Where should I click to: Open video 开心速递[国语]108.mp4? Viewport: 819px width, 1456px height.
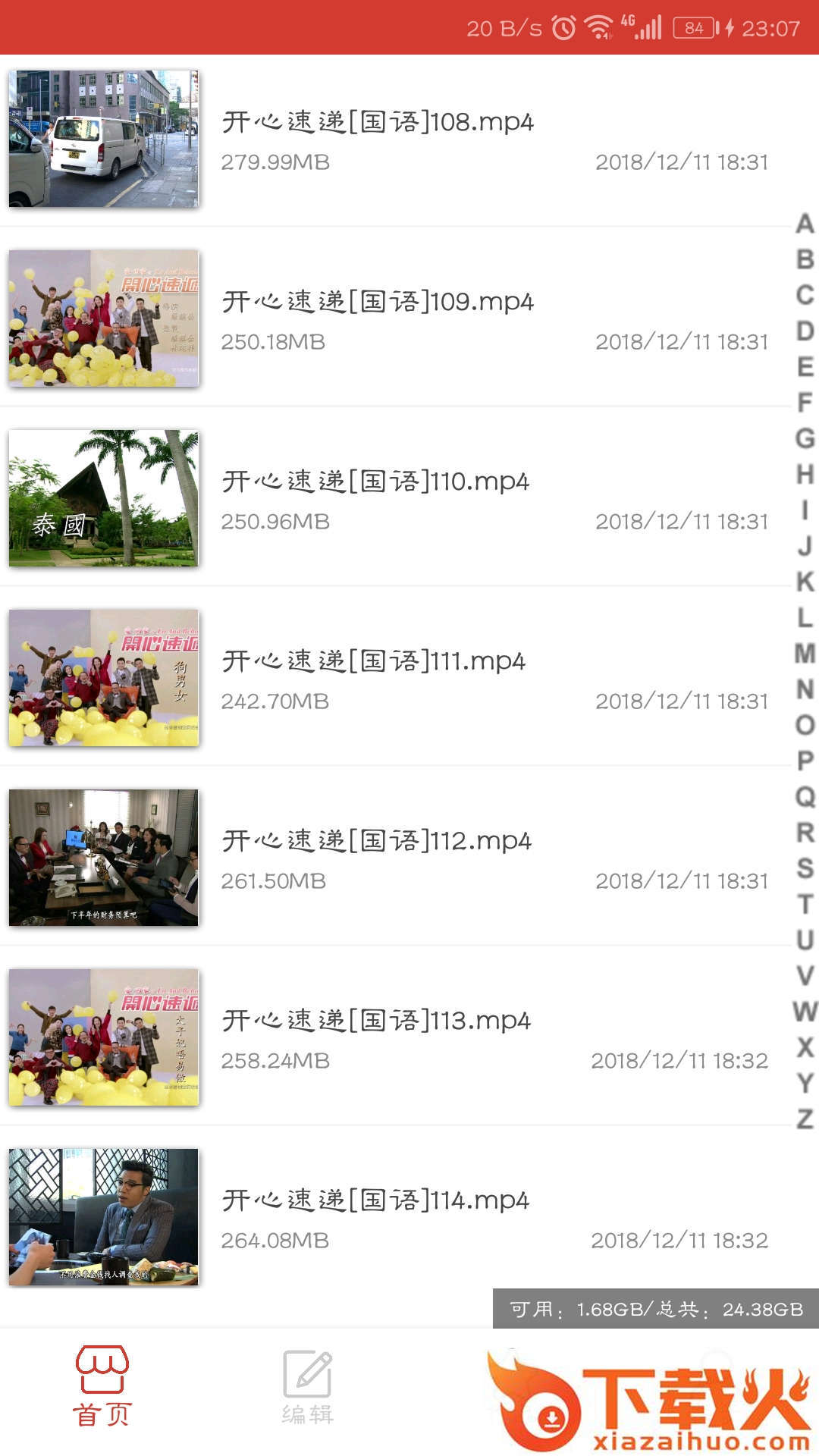(378, 121)
